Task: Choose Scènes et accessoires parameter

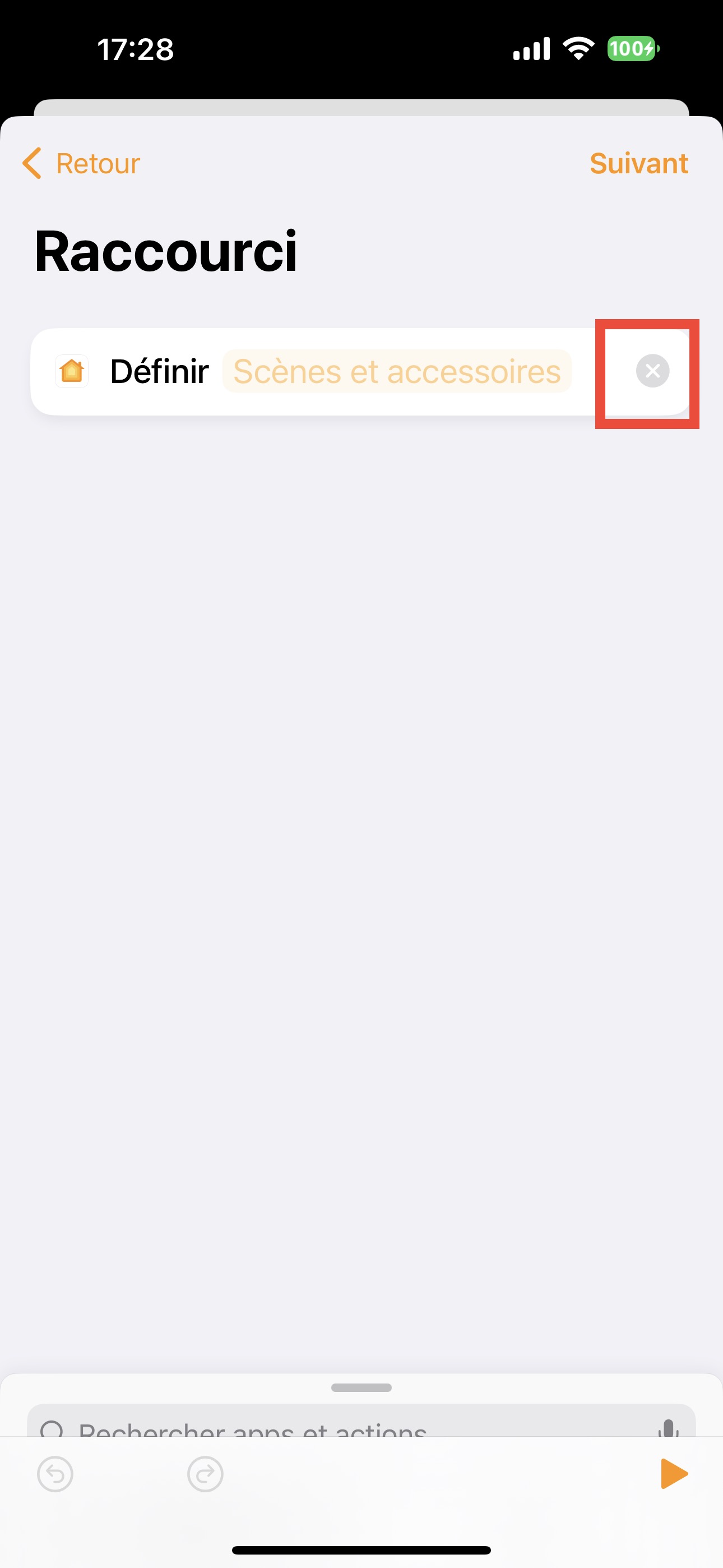Action: coord(397,371)
